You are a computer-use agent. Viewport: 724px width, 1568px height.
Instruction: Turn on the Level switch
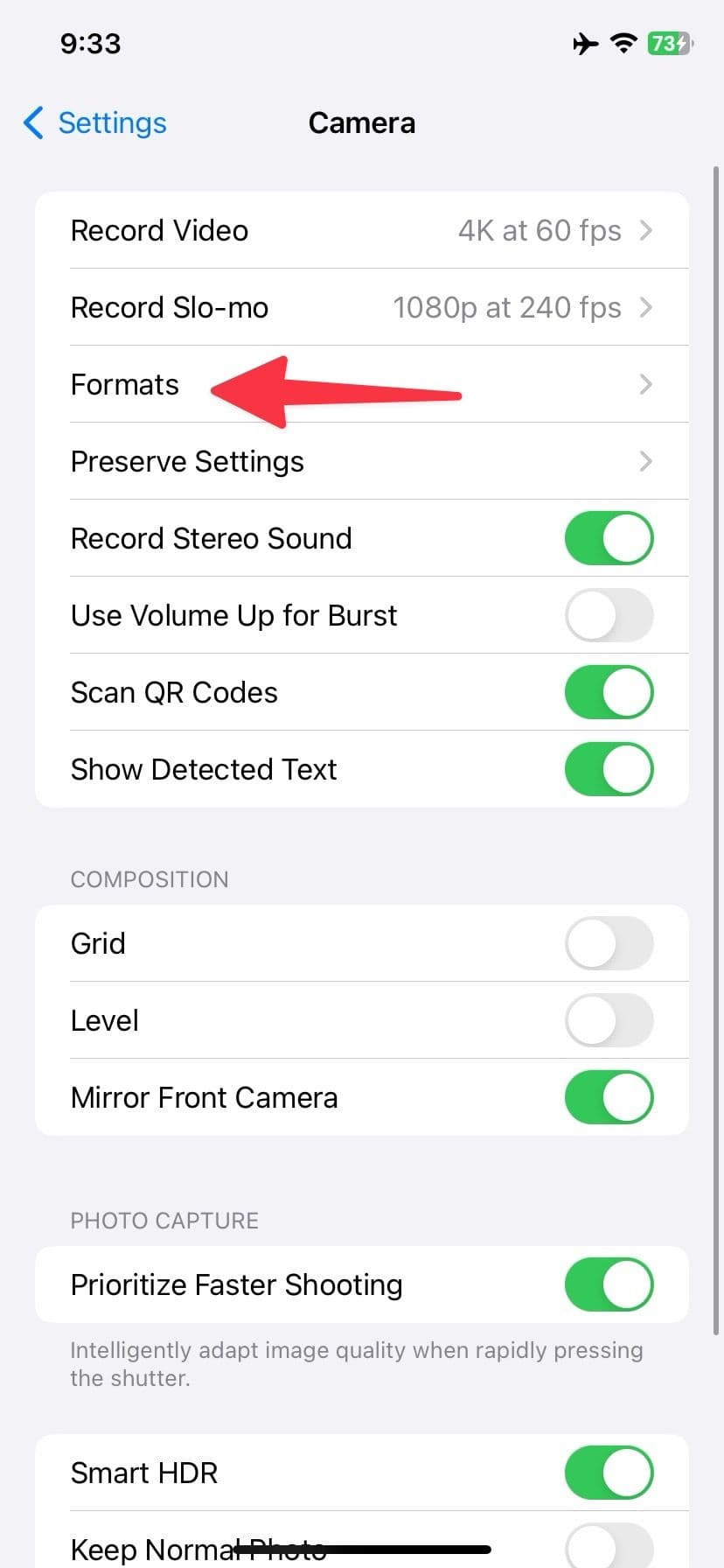coord(609,1021)
